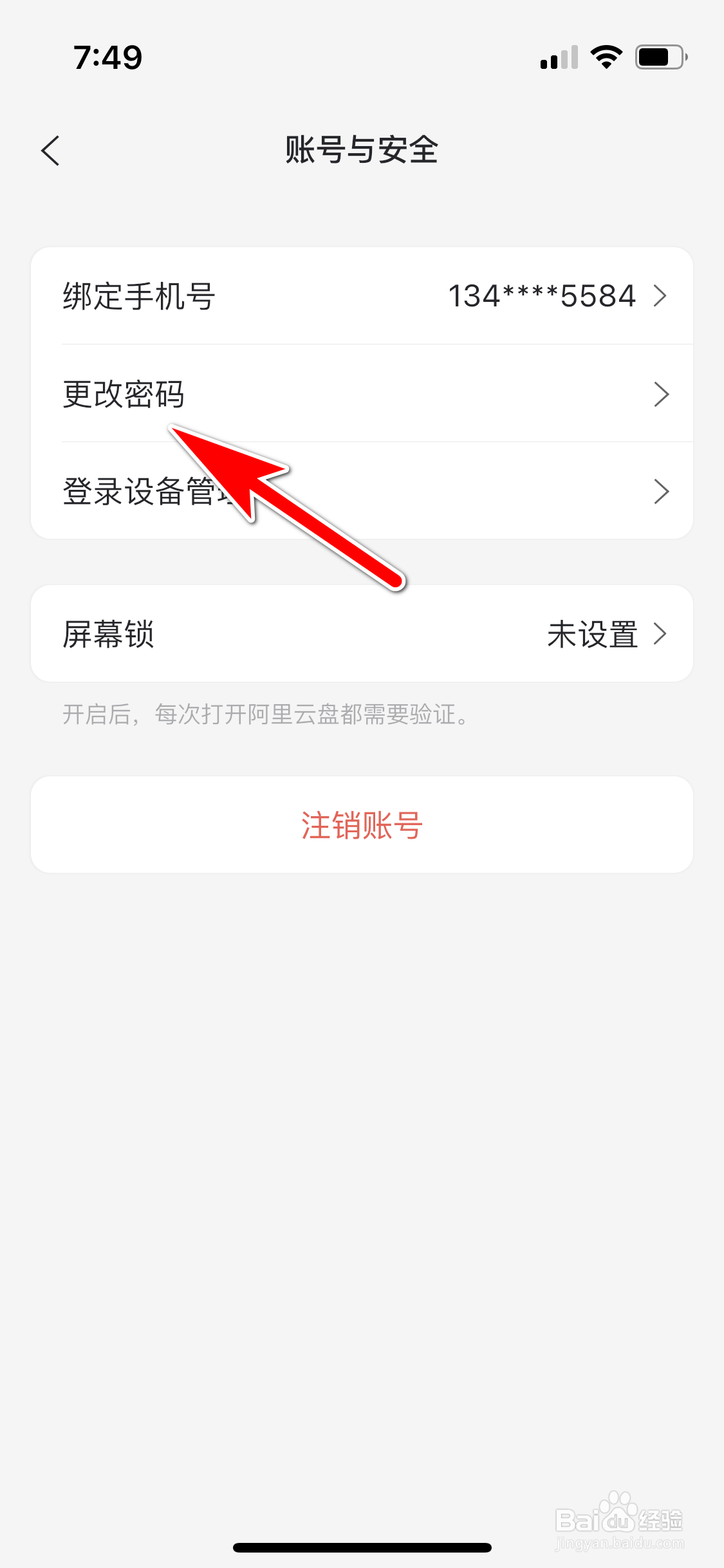
Task: Click chevron on the 更改密码 row
Action: point(662,394)
